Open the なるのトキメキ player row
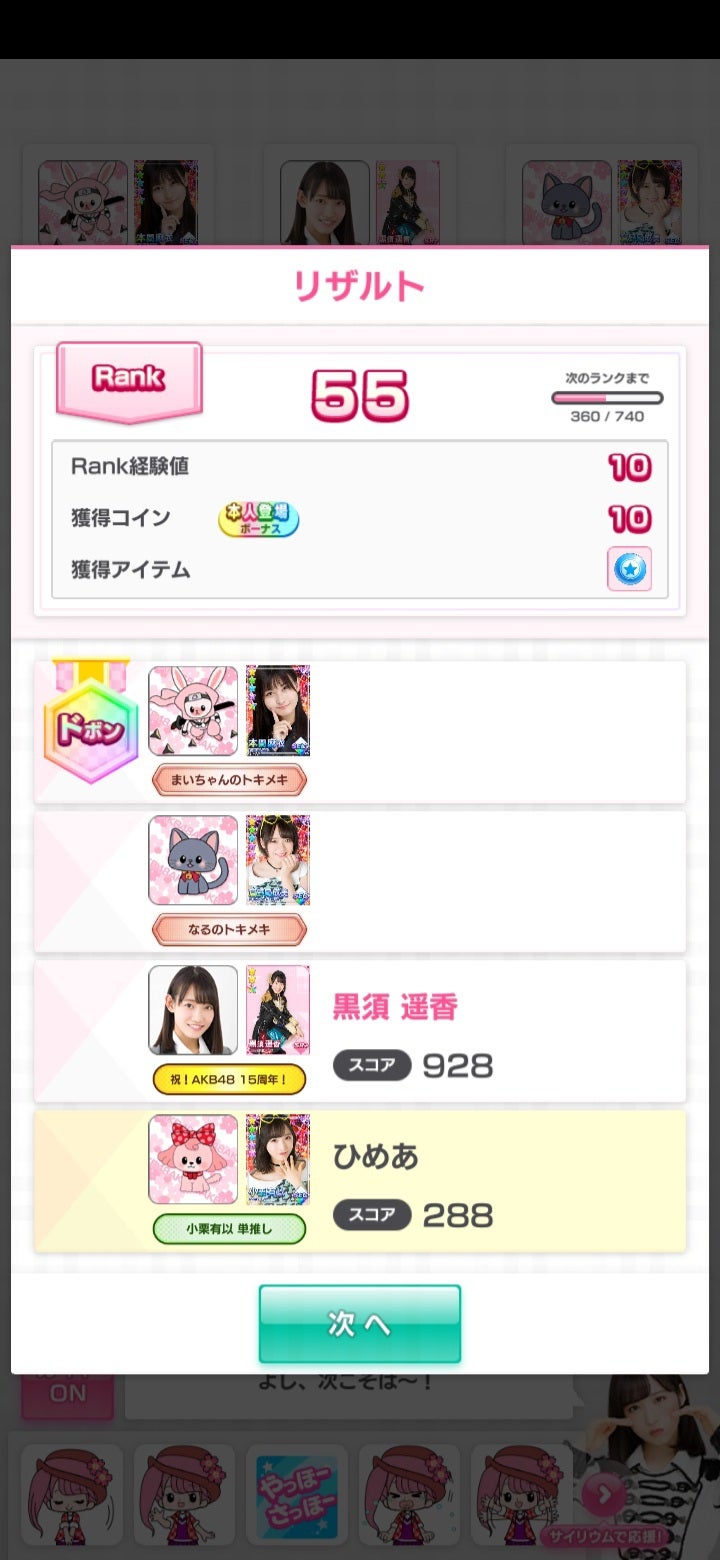The height and width of the screenshot is (1560, 720). (360, 881)
